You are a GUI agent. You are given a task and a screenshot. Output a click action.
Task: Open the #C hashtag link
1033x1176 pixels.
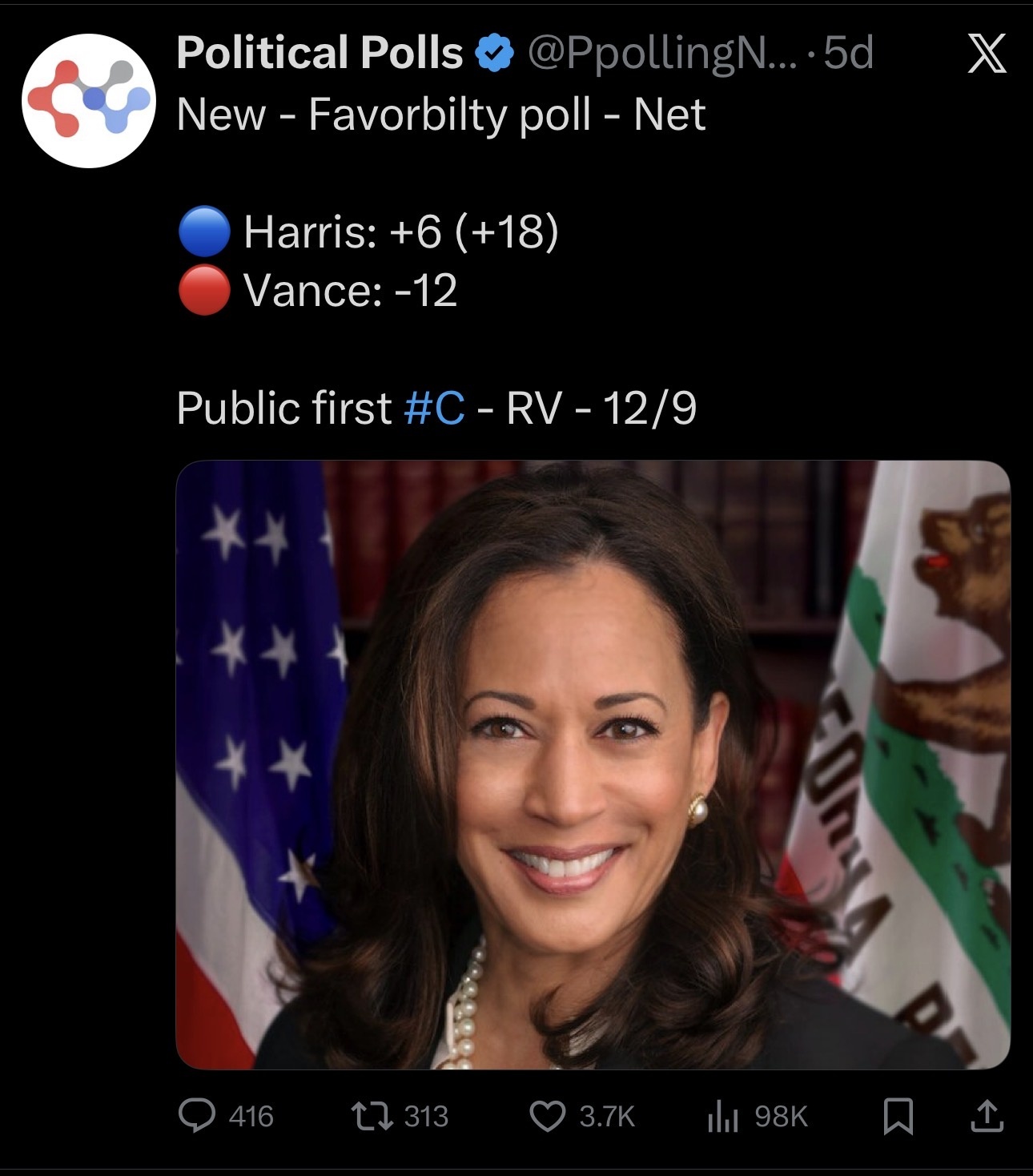click(x=434, y=408)
